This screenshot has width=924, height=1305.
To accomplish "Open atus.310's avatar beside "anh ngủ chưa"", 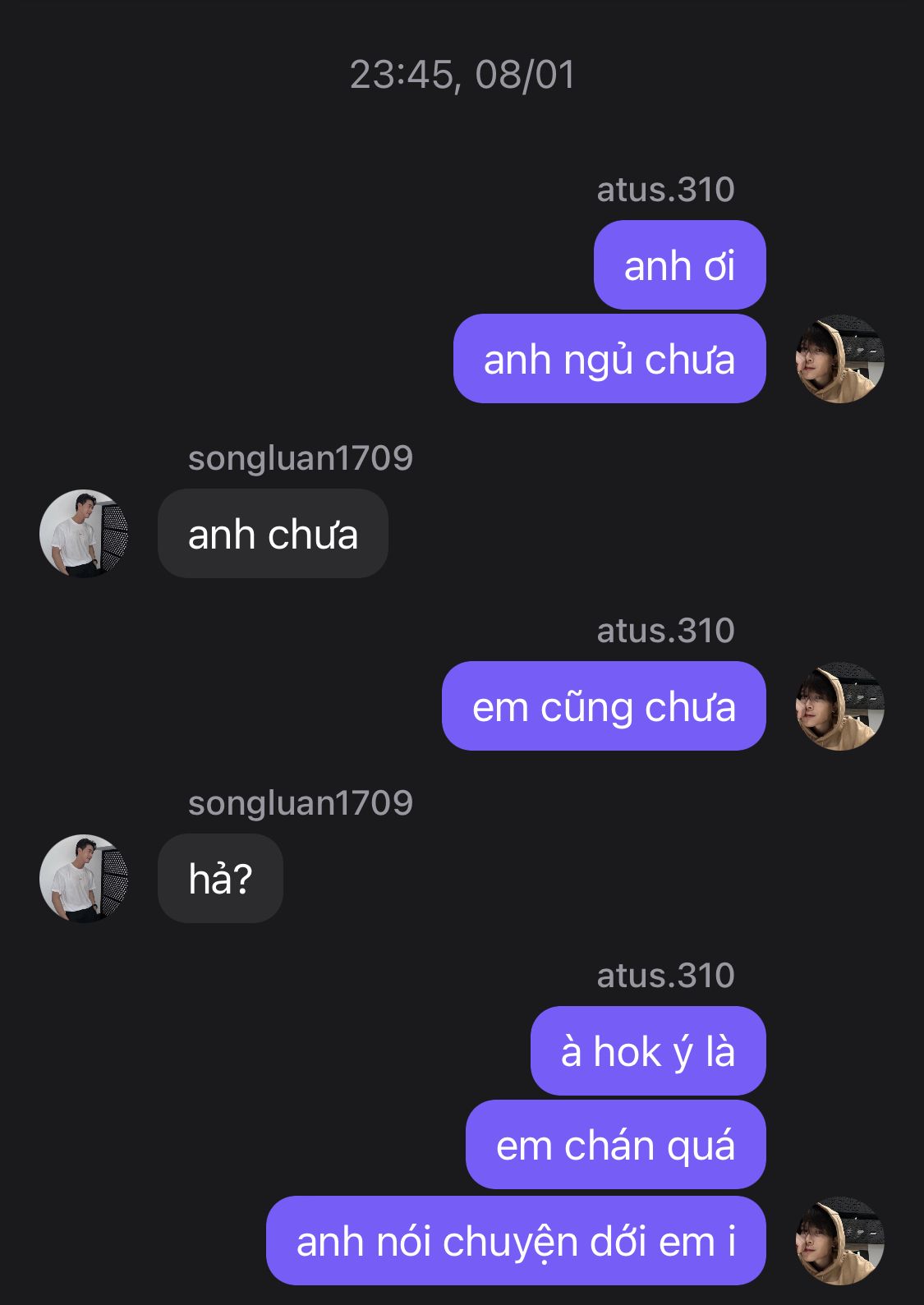I will point(839,359).
